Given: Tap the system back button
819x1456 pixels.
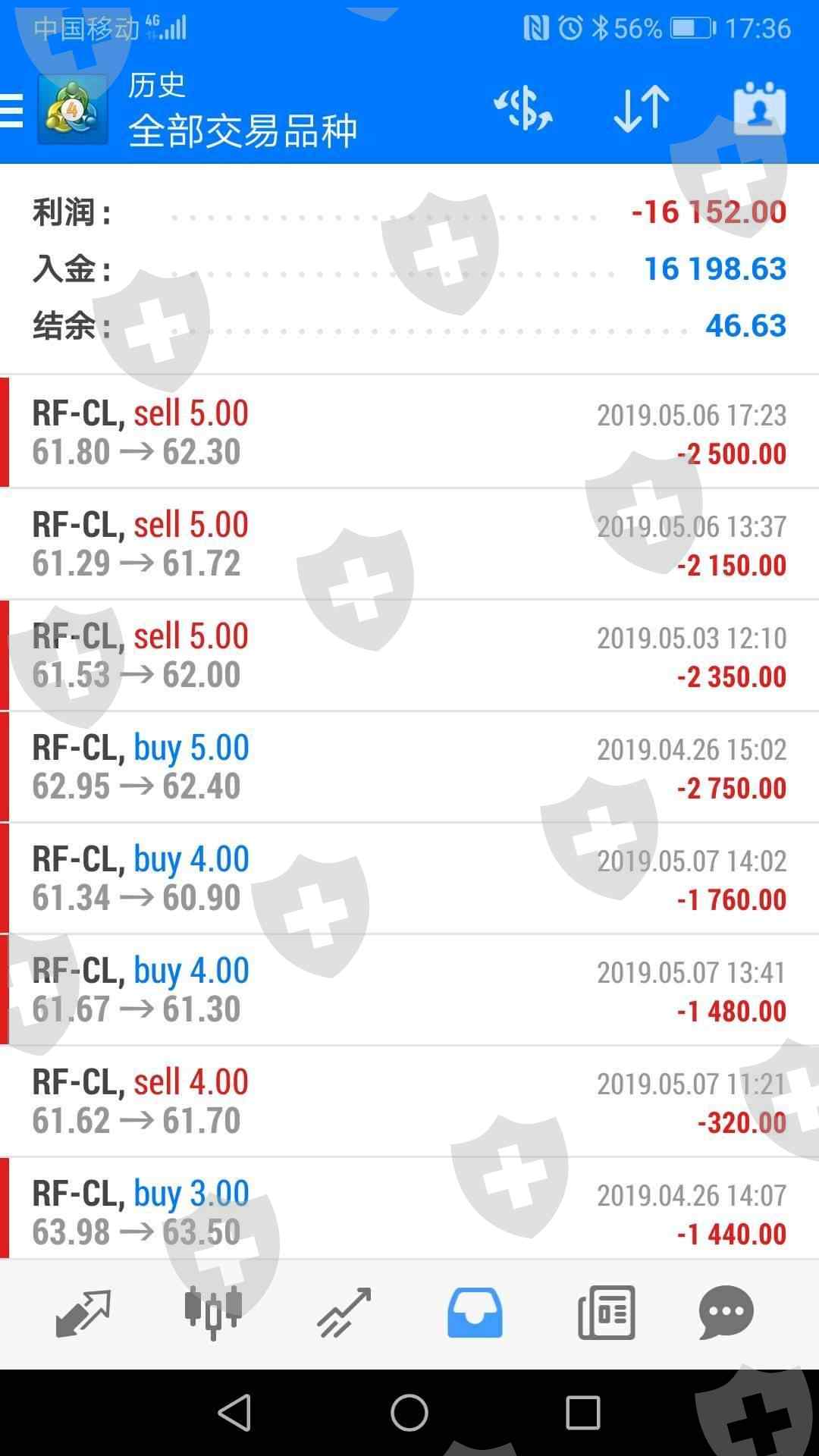Looking at the screenshot, I should pos(235,1413).
